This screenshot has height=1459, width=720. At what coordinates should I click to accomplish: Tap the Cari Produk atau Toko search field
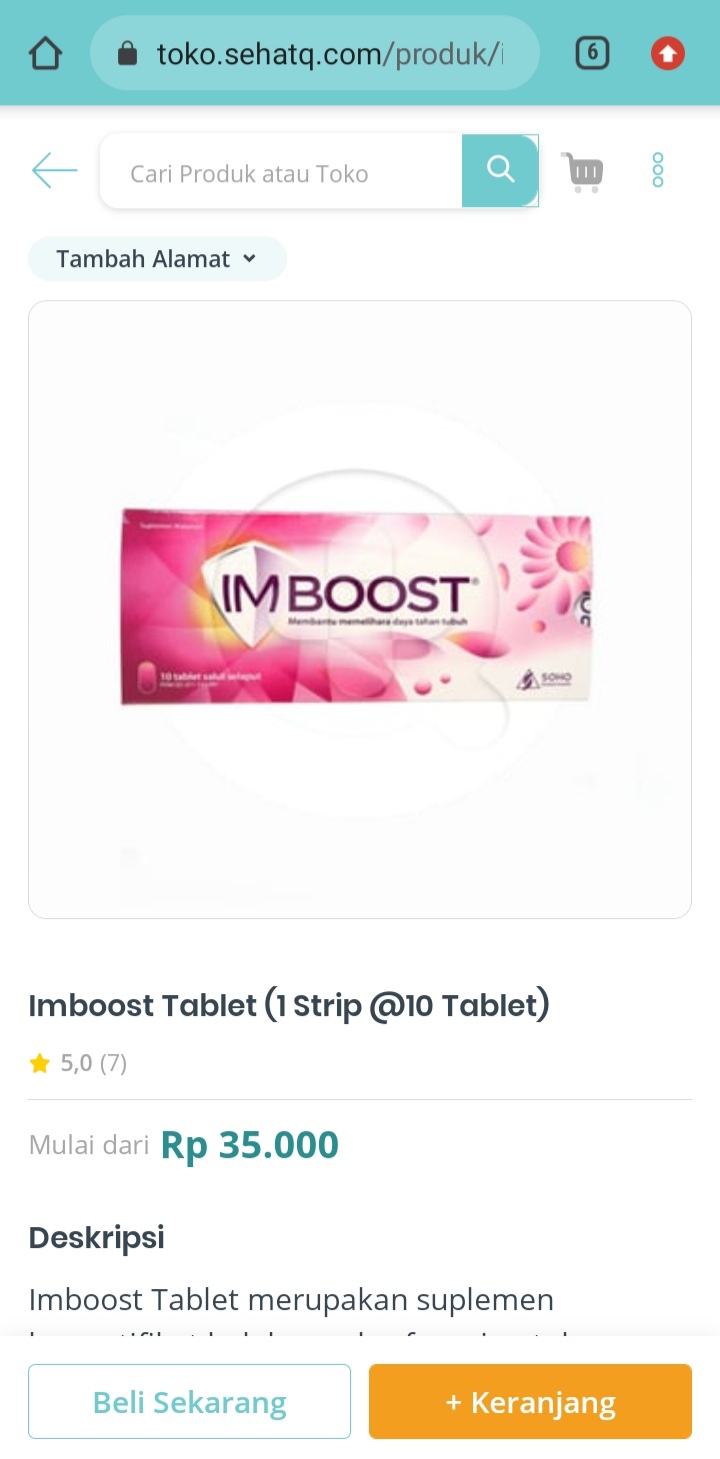(281, 172)
